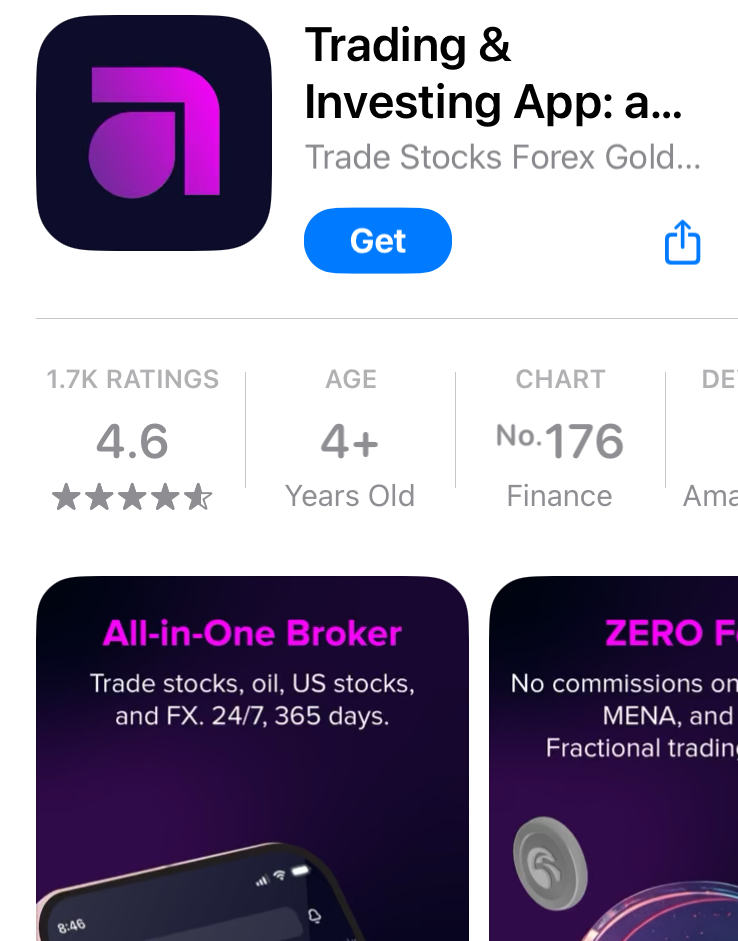Open the No. 176 Finance chart ranking
This screenshot has height=941, width=738.
(559, 440)
